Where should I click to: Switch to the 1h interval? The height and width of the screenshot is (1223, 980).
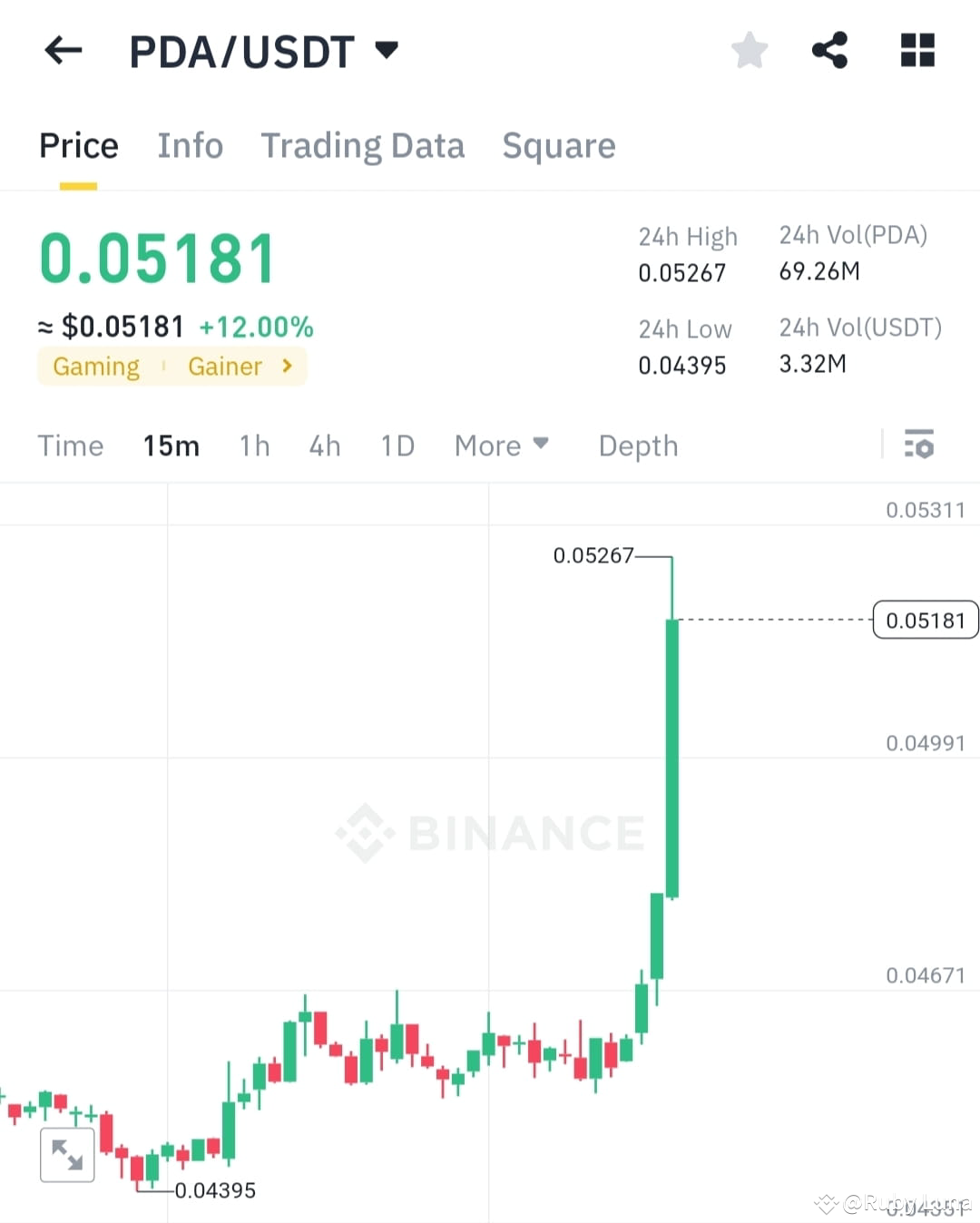click(254, 445)
